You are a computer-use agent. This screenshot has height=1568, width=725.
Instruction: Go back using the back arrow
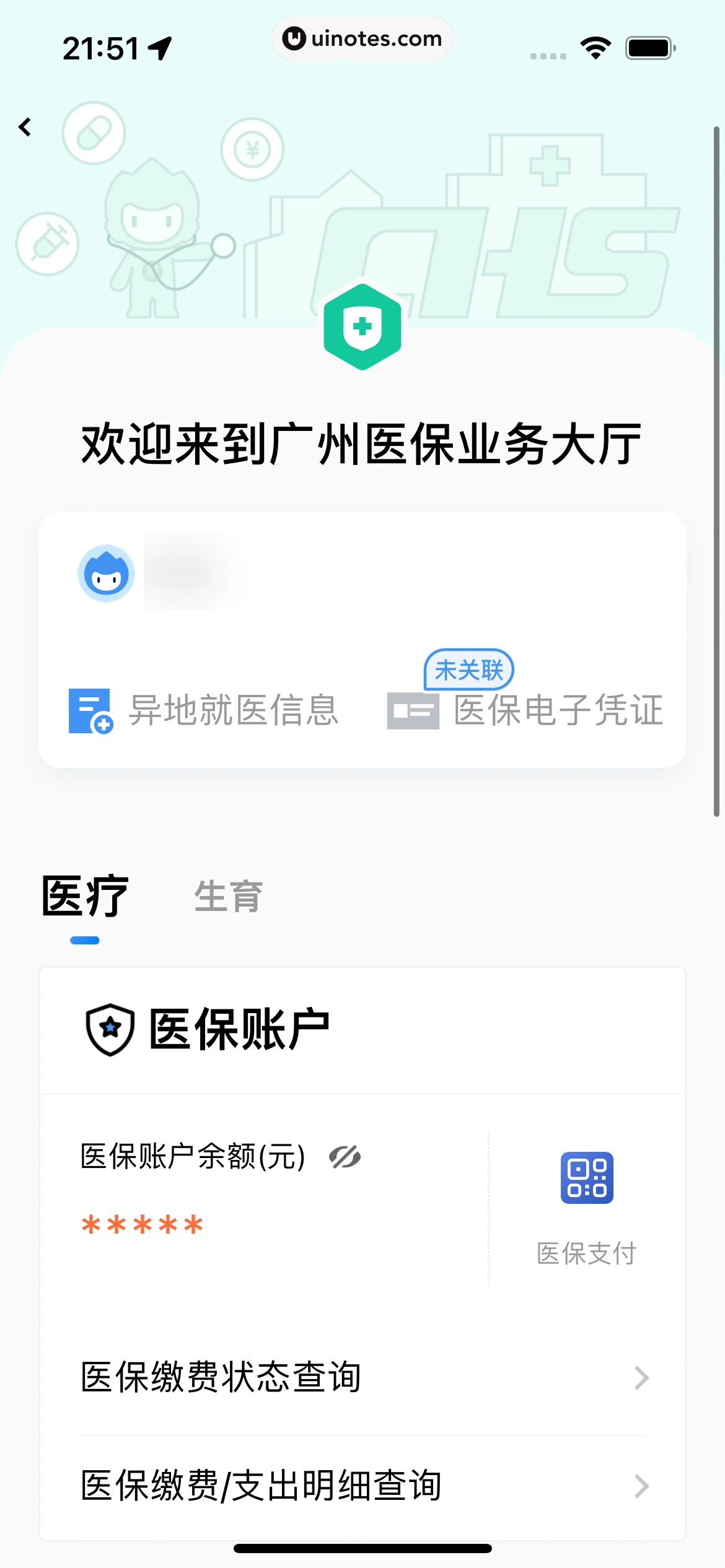[25, 128]
